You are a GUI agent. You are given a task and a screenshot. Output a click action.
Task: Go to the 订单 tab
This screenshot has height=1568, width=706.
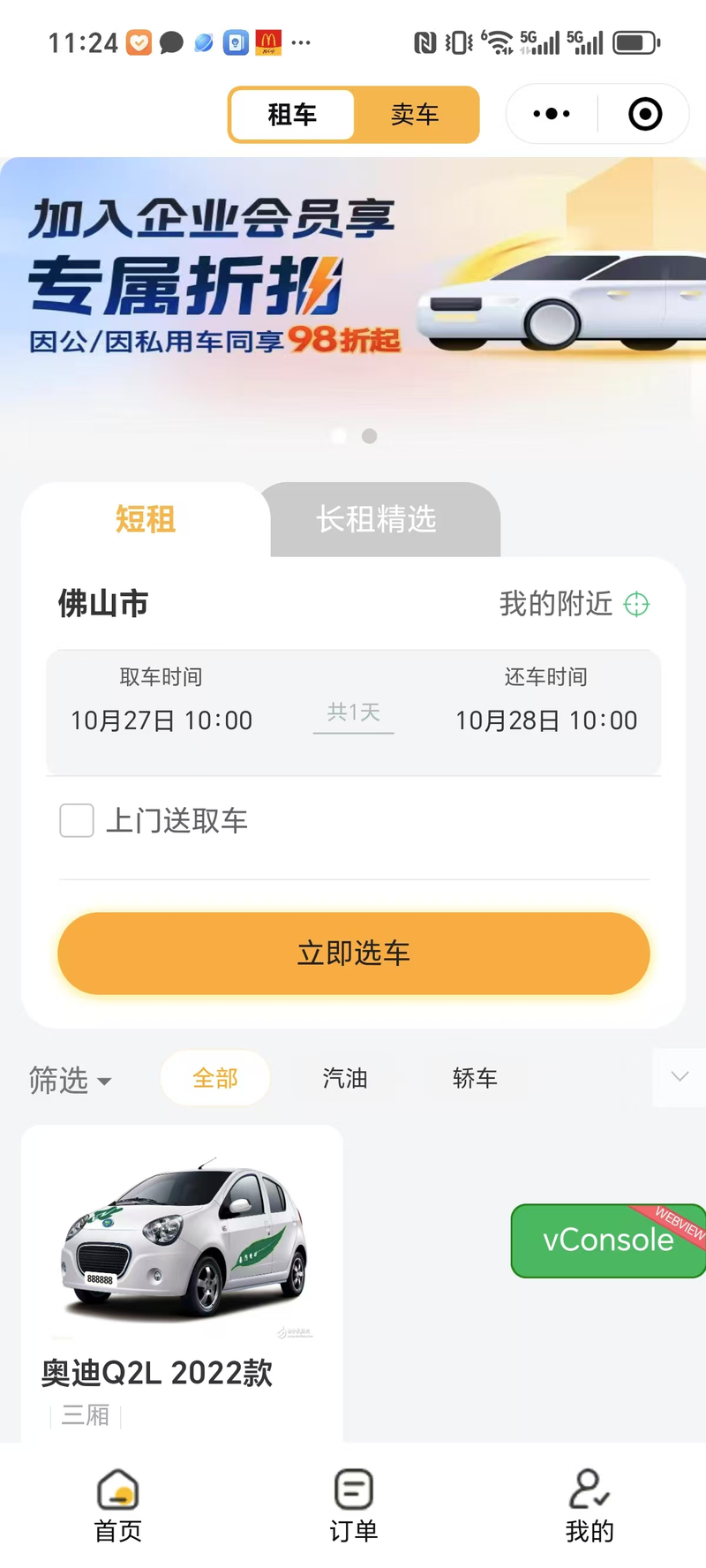[x=354, y=1505]
